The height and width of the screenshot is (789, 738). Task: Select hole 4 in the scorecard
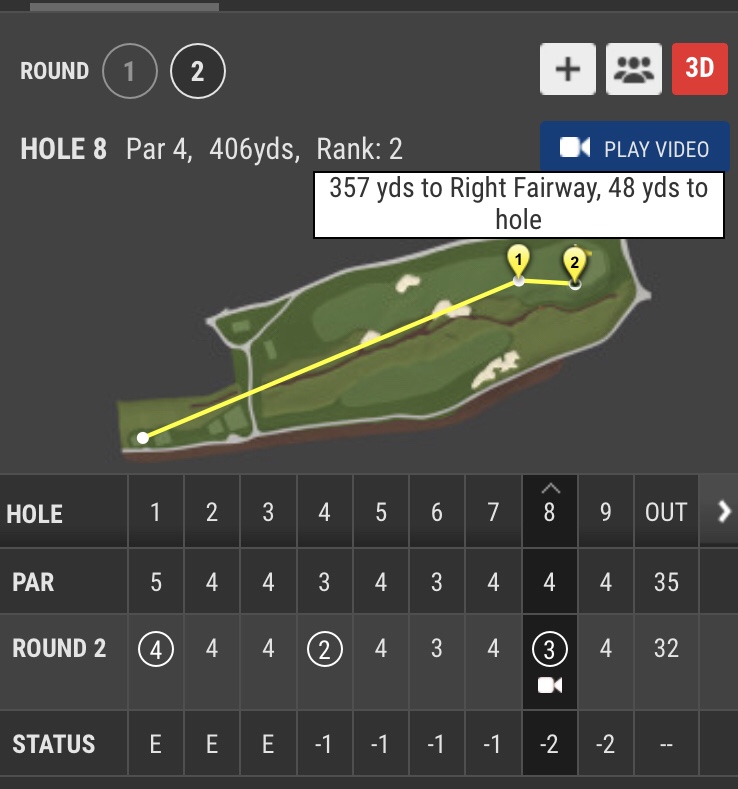[324, 514]
